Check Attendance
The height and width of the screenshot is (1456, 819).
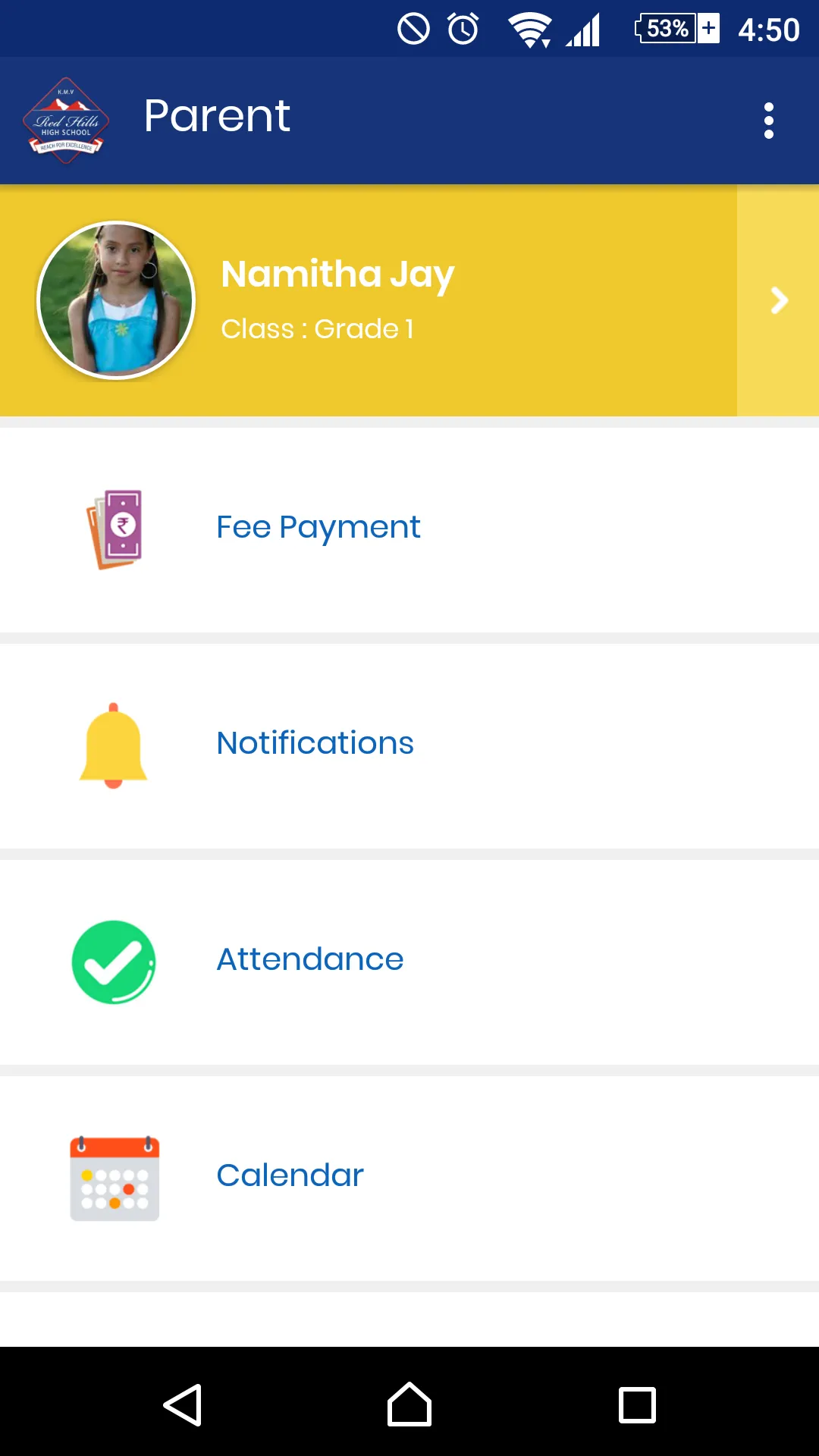tap(409, 962)
